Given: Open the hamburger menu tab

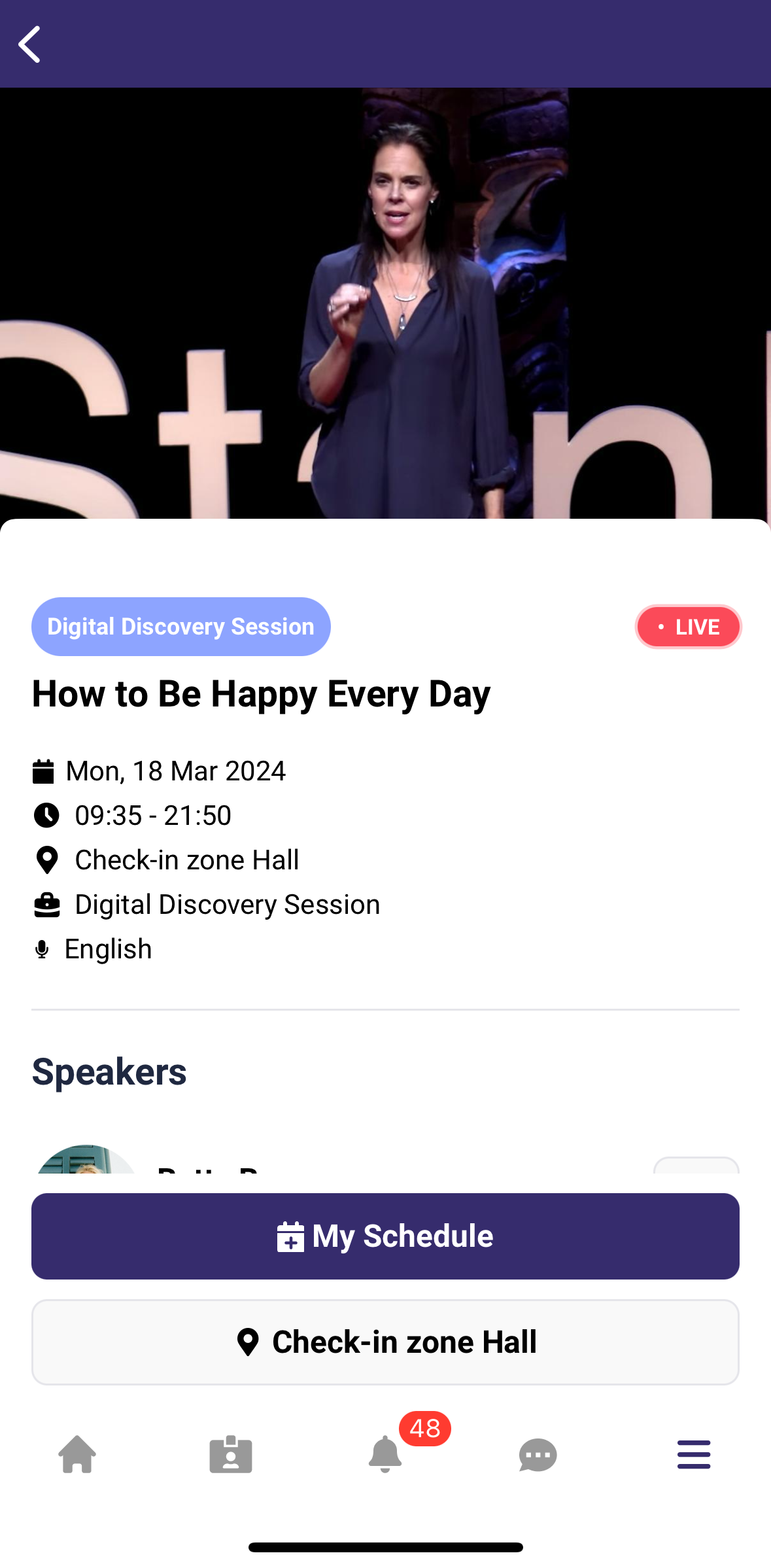Looking at the screenshot, I should 693,1454.
